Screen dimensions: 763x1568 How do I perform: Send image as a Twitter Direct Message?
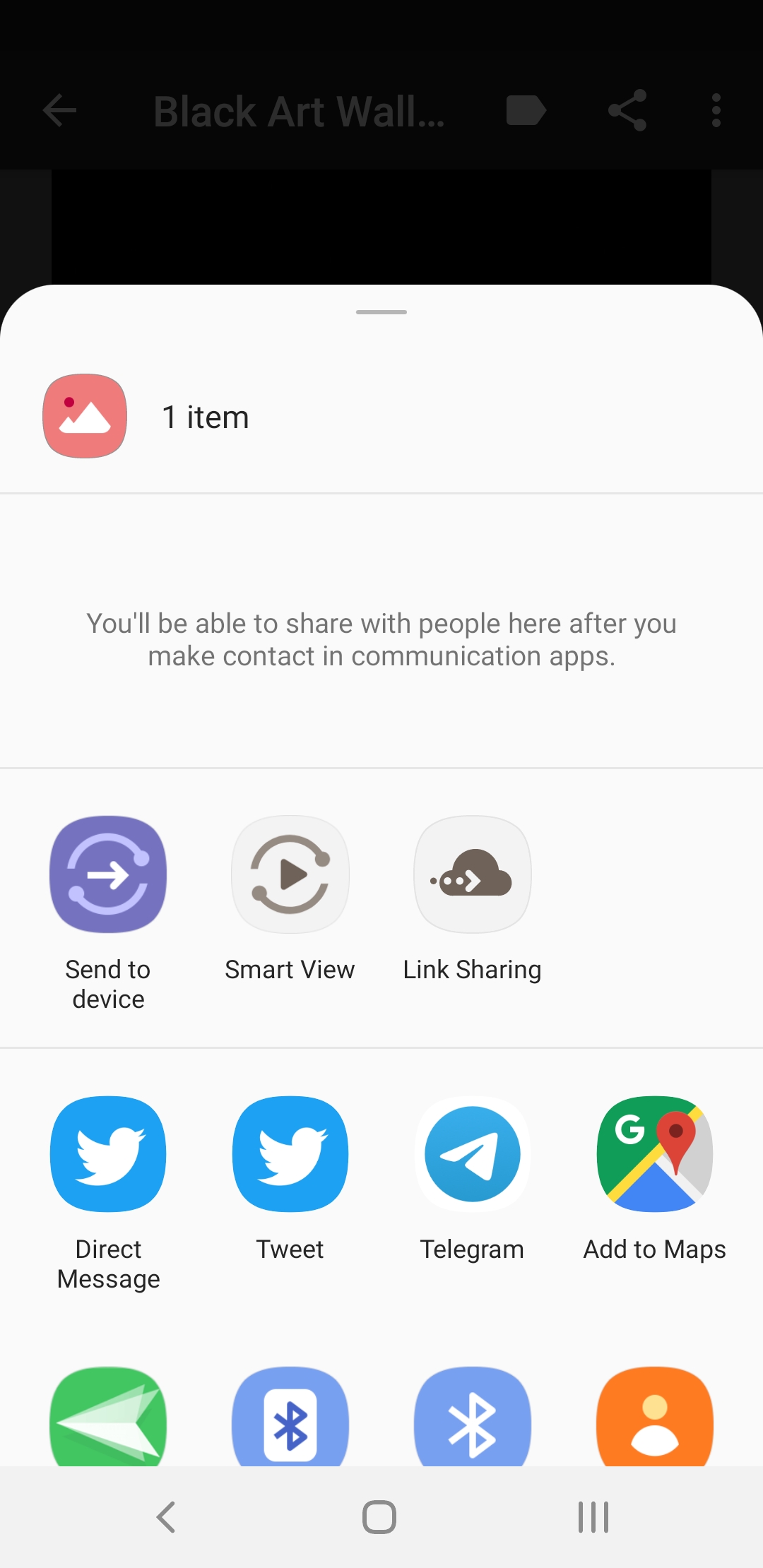click(x=107, y=1154)
